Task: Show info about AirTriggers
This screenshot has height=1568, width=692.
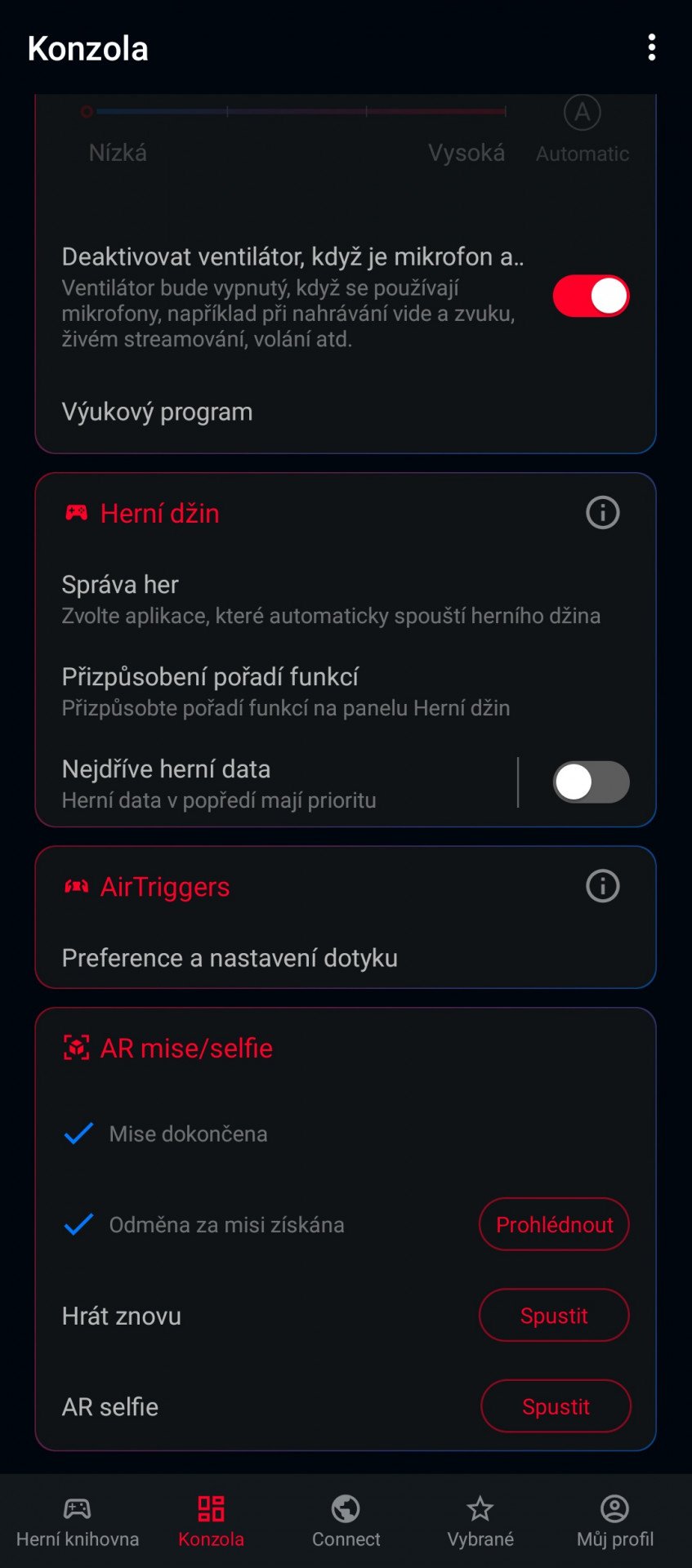Action: click(603, 886)
